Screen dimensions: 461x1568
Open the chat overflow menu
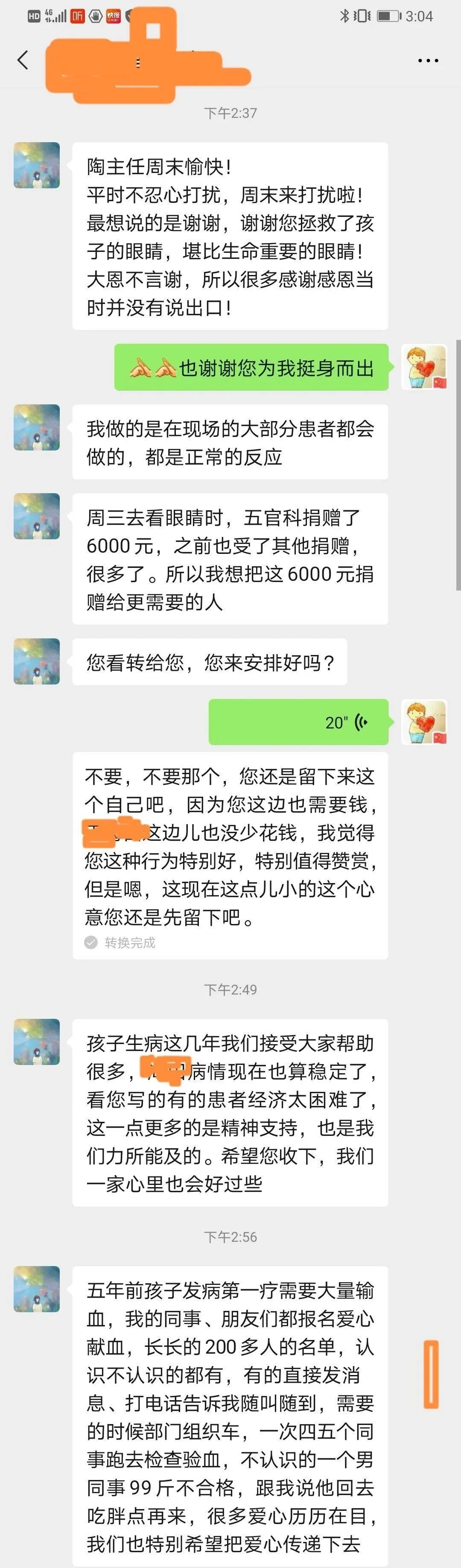coord(428,61)
